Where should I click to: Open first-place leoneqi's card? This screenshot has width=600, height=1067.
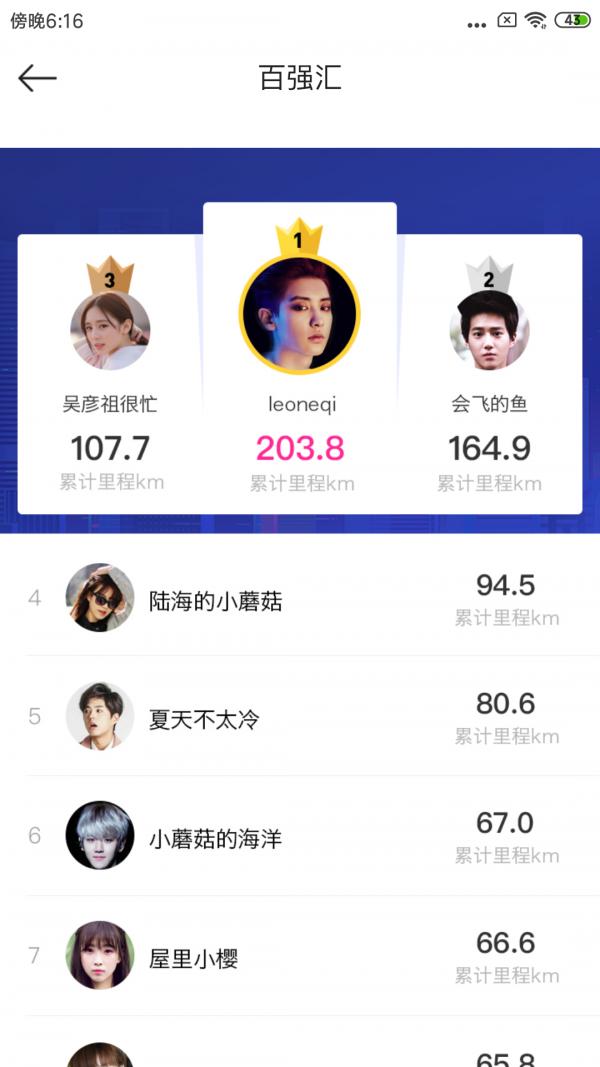pos(300,360)
